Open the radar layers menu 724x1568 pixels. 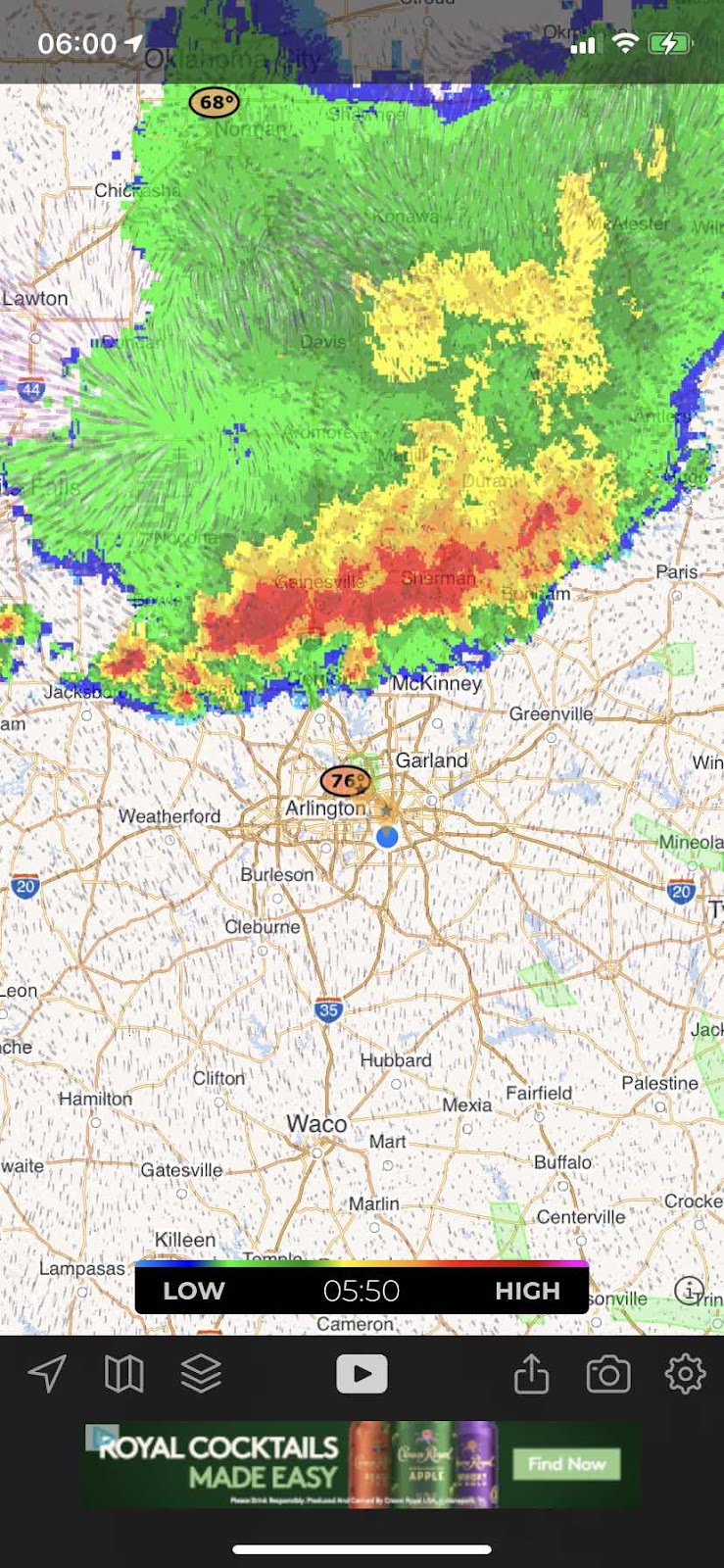click(201, 1373)
